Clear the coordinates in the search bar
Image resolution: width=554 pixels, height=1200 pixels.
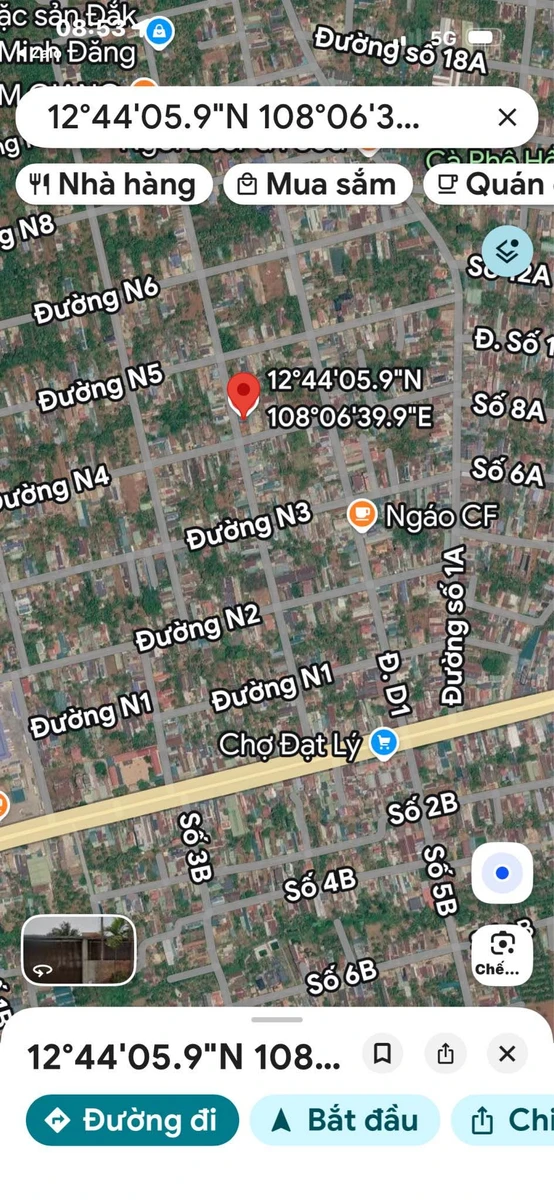click(x=507, y=118)
